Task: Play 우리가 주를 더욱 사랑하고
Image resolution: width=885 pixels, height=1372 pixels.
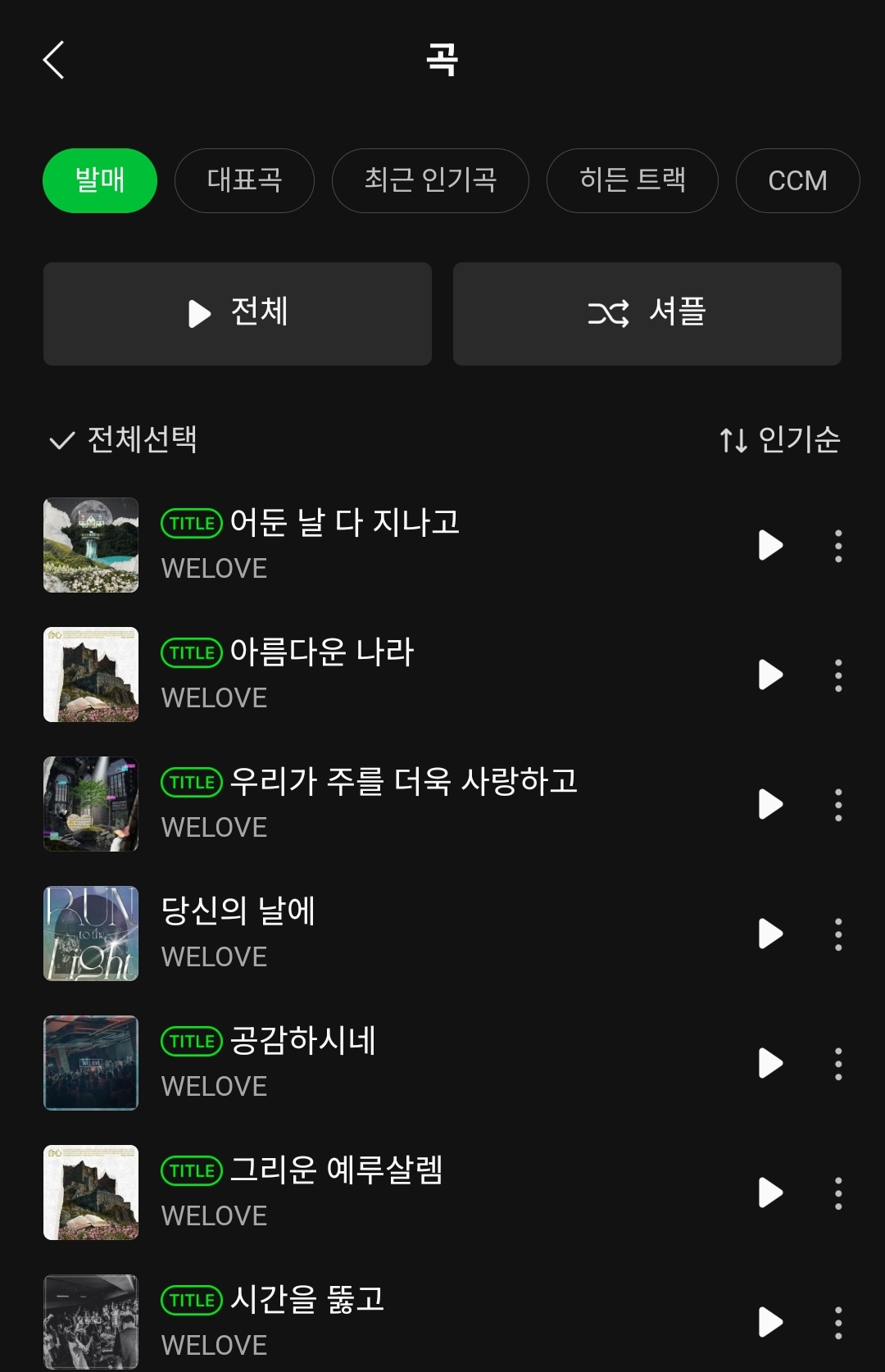Action: (770, 804)
